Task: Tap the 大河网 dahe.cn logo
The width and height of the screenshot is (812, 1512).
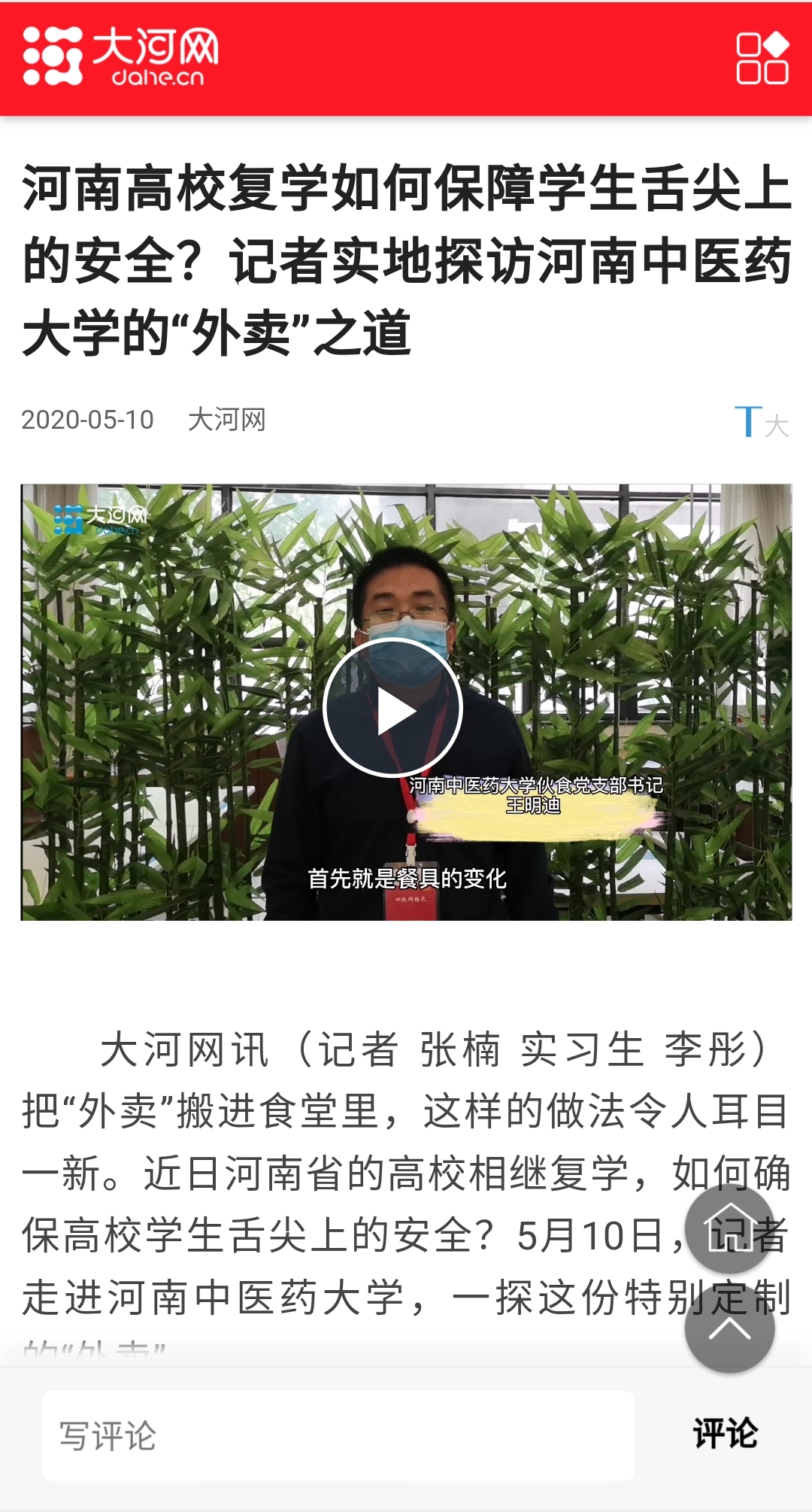Action: [120, 56]
